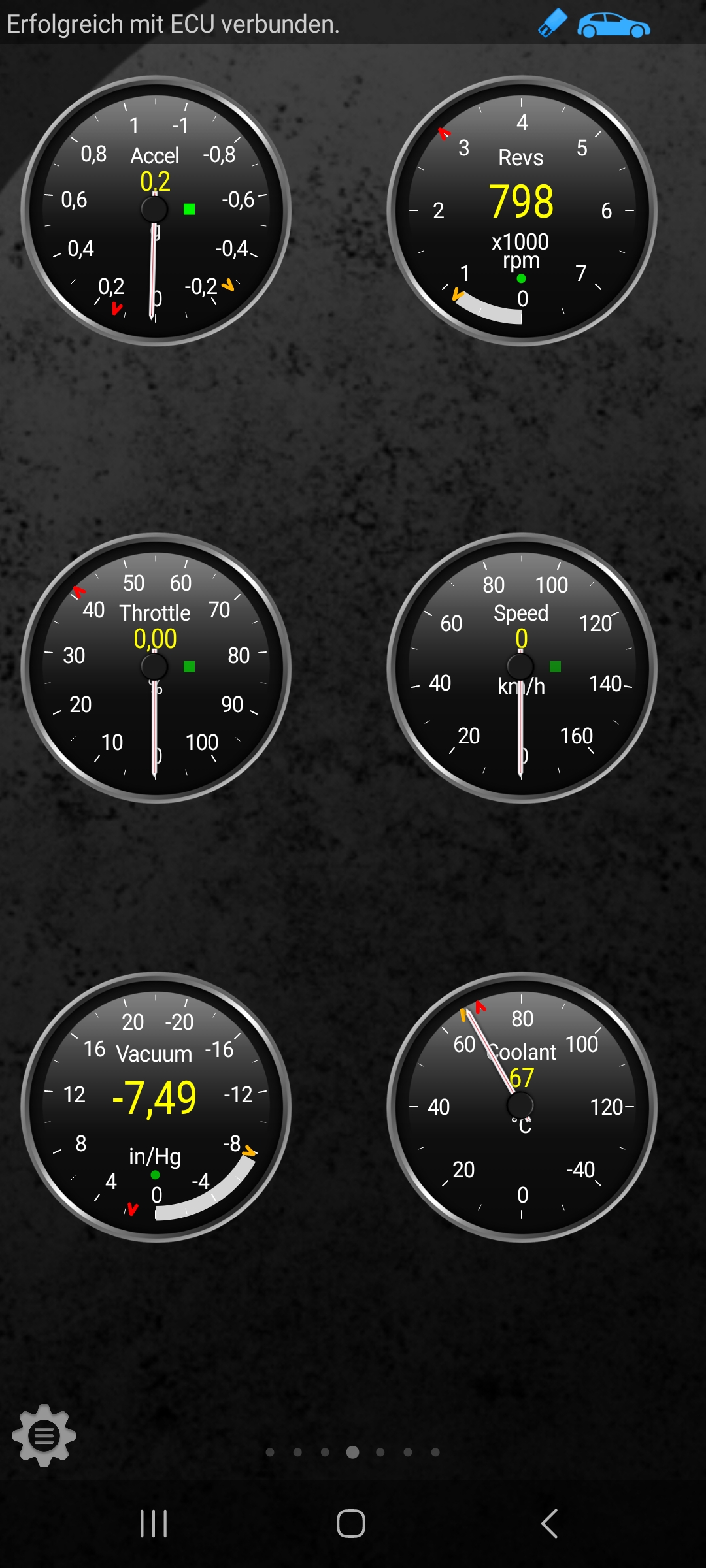Go to the home screen
This screenshot has width=706, height=1568.
click(351, 1524)
